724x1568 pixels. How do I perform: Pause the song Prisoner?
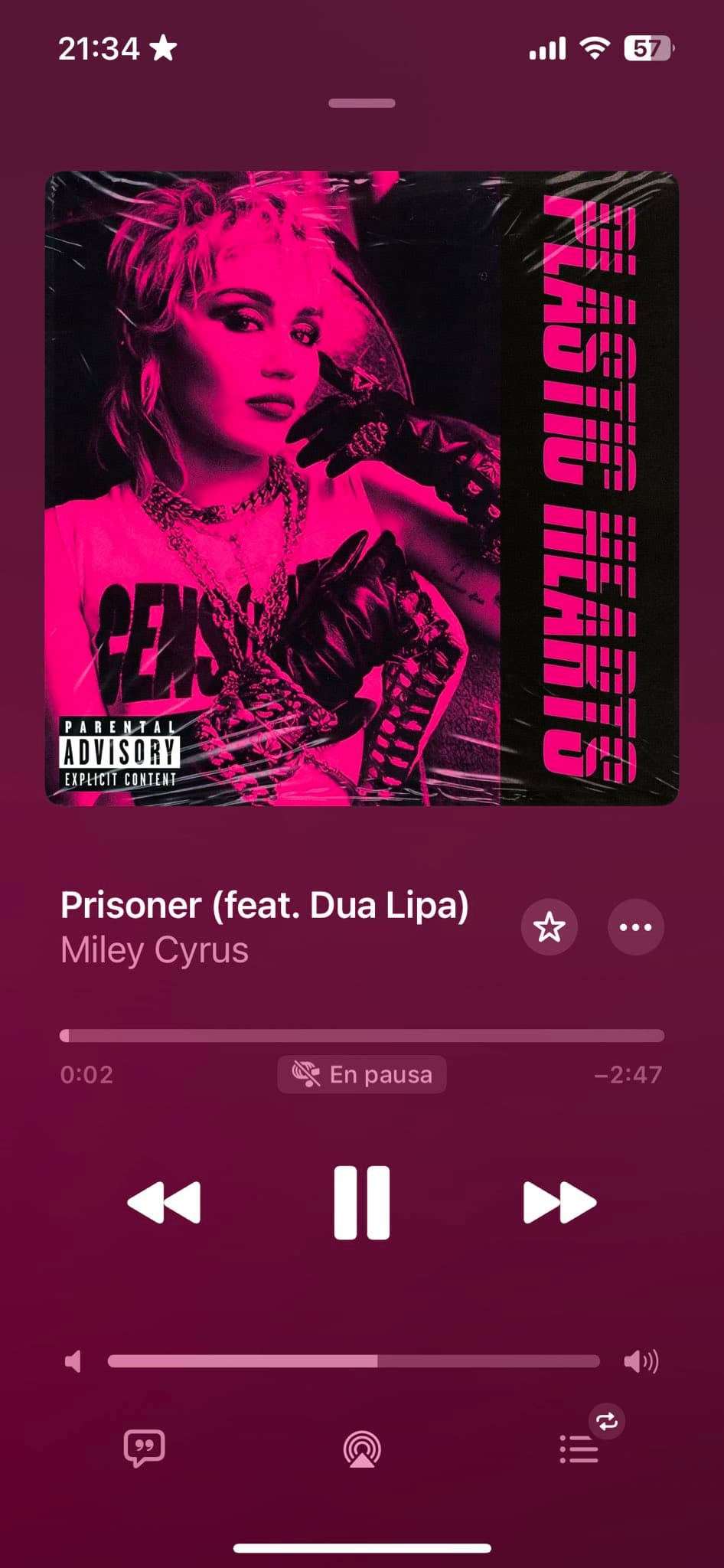pos(361,1202)
